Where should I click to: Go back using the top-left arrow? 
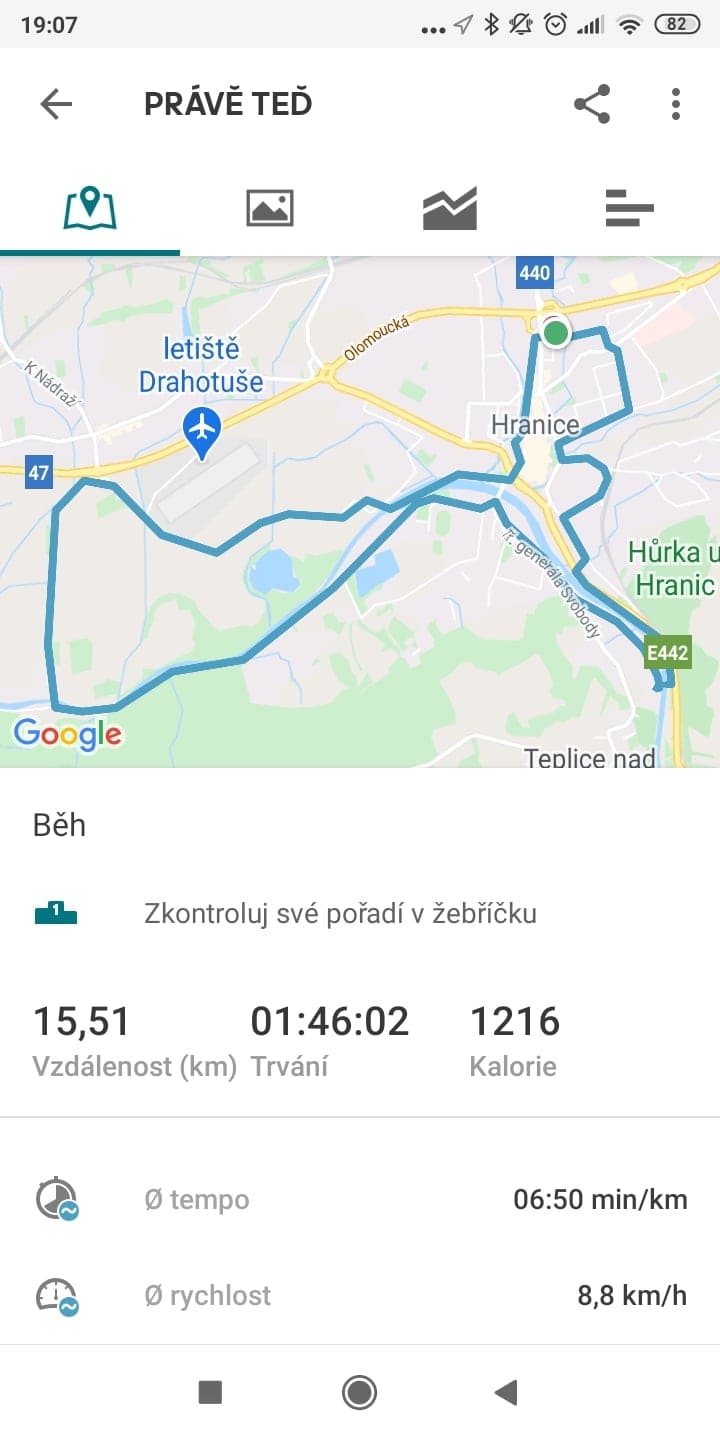[56, 104]
